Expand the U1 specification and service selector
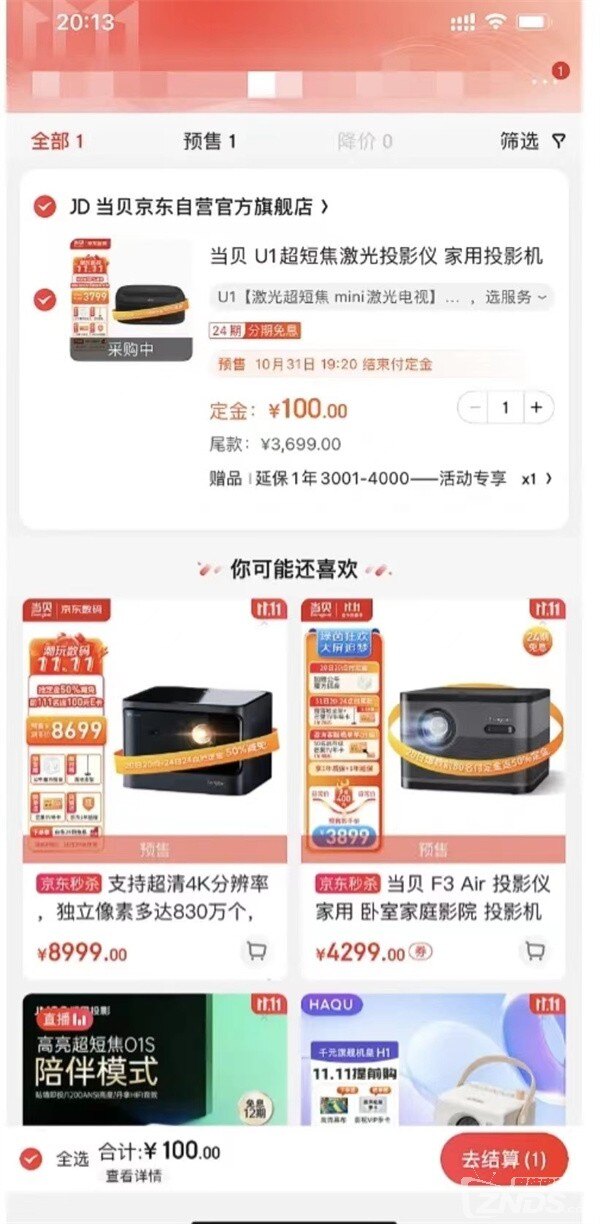 382,297
